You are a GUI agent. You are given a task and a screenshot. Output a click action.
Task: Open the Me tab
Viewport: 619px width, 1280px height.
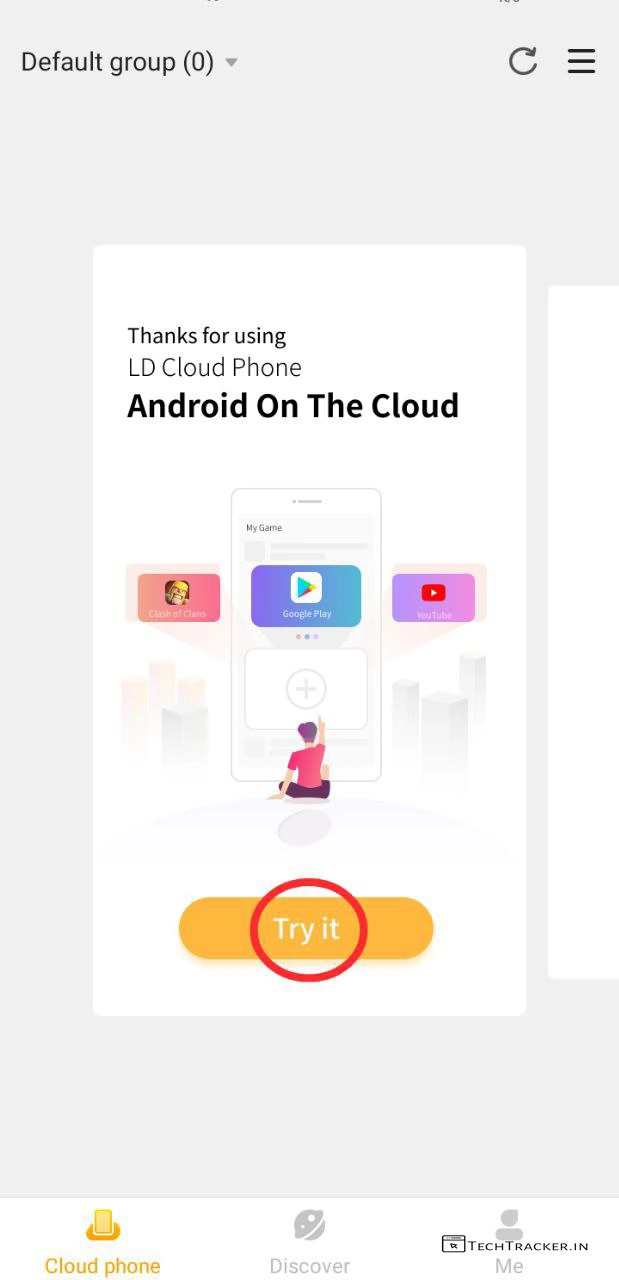tap(509, 1242)
